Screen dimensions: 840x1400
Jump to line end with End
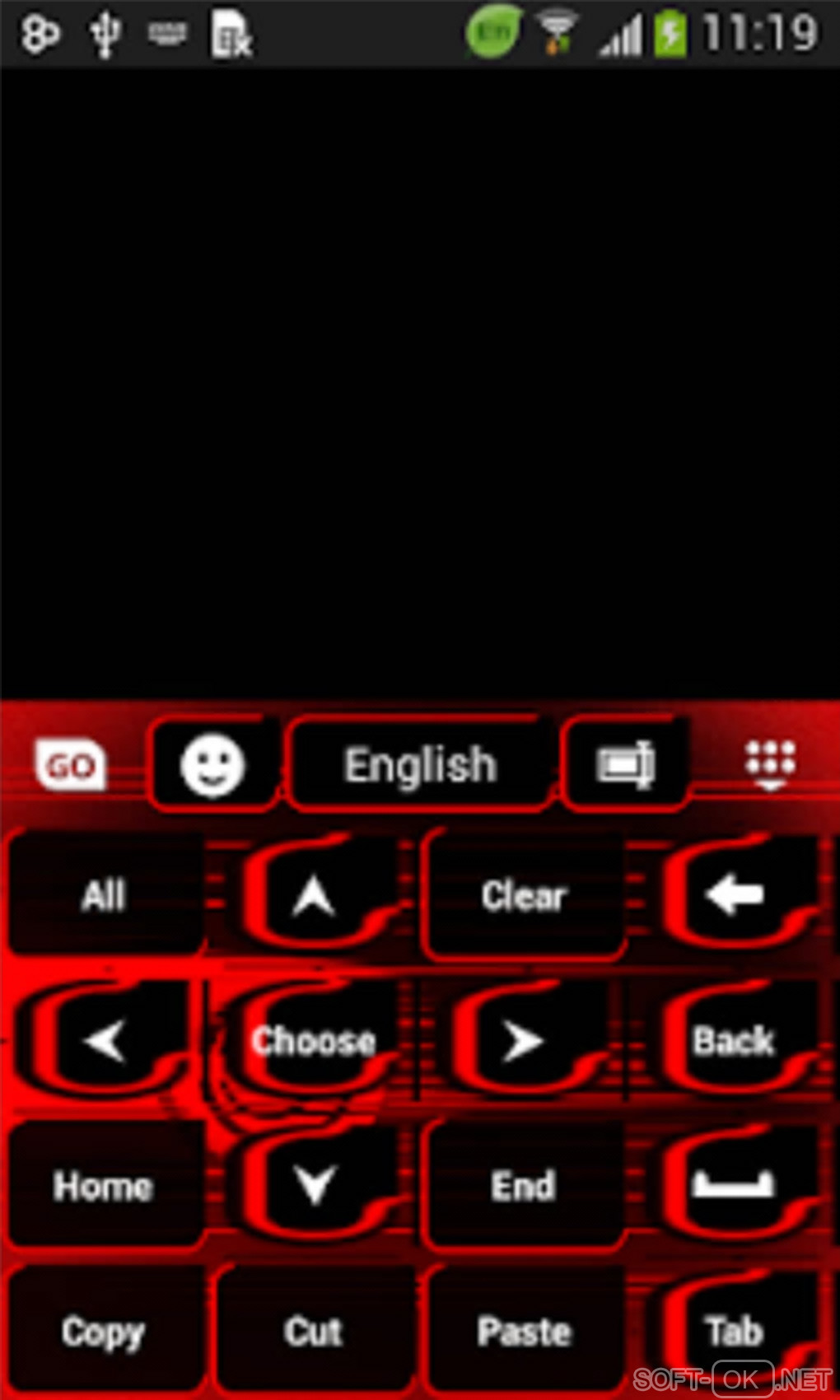(524, 1187)
